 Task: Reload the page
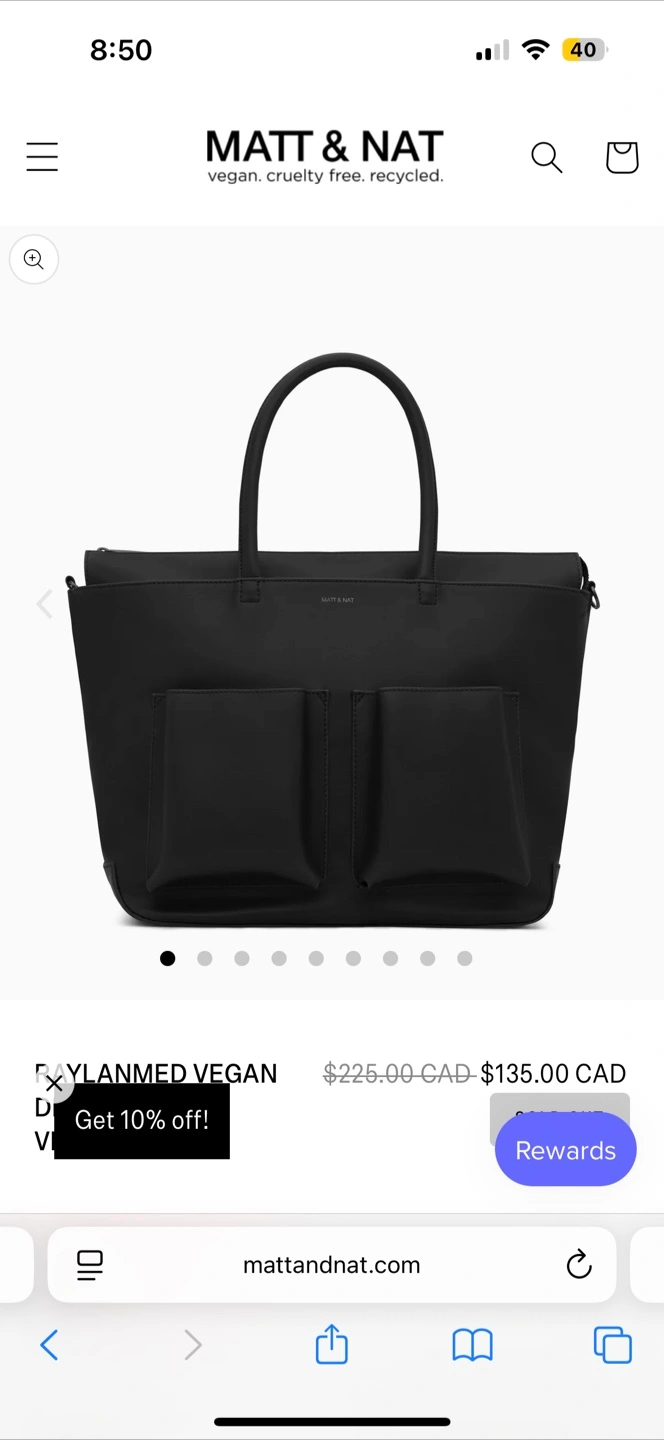tap(579, 1265)
